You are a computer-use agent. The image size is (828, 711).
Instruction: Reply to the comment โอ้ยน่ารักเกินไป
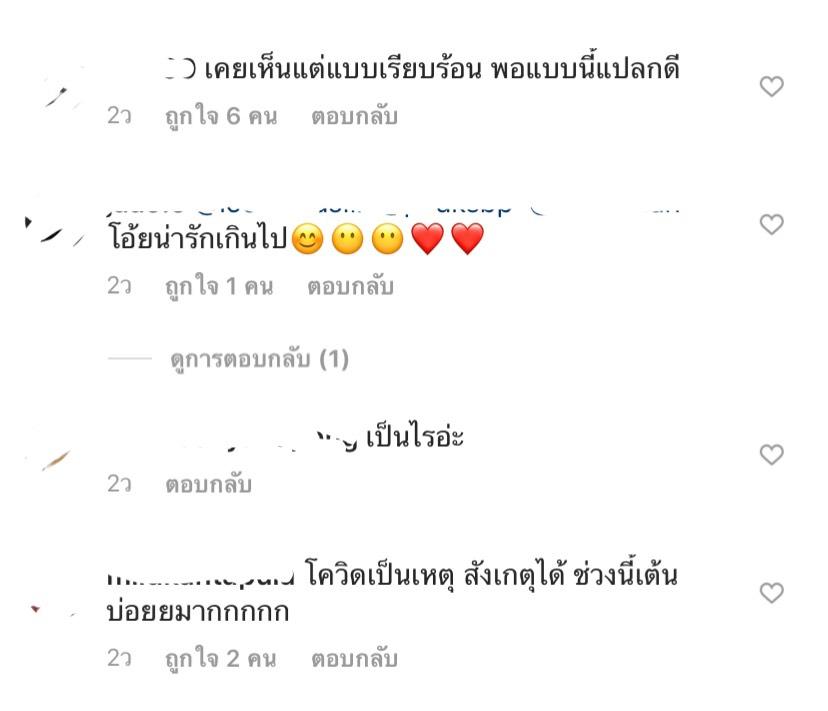pyautogui.click(x=350, y=287)
